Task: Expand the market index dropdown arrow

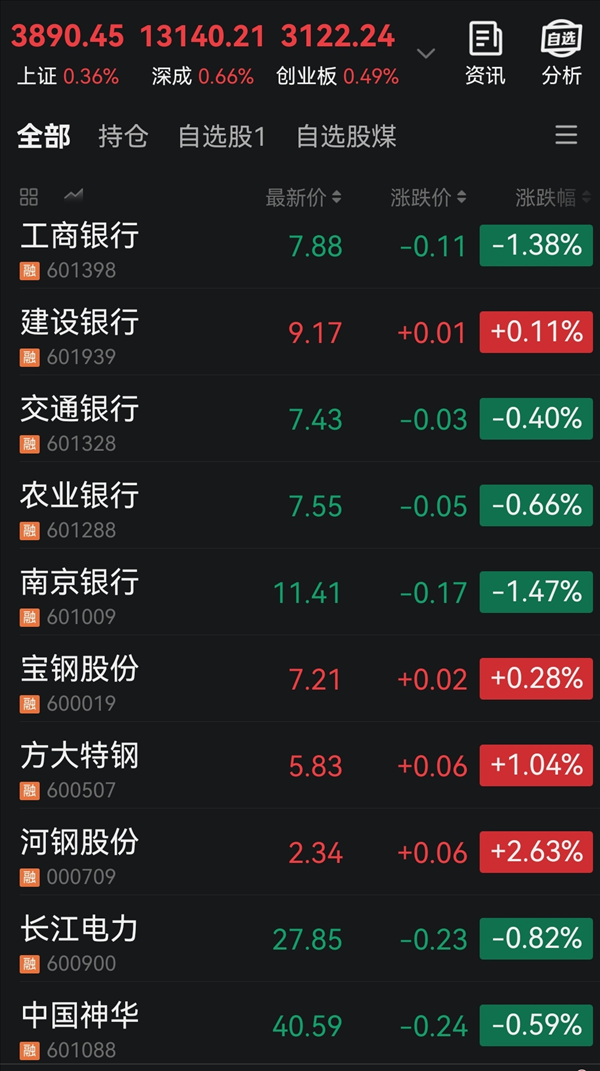Action: click(x=426, y=53)
